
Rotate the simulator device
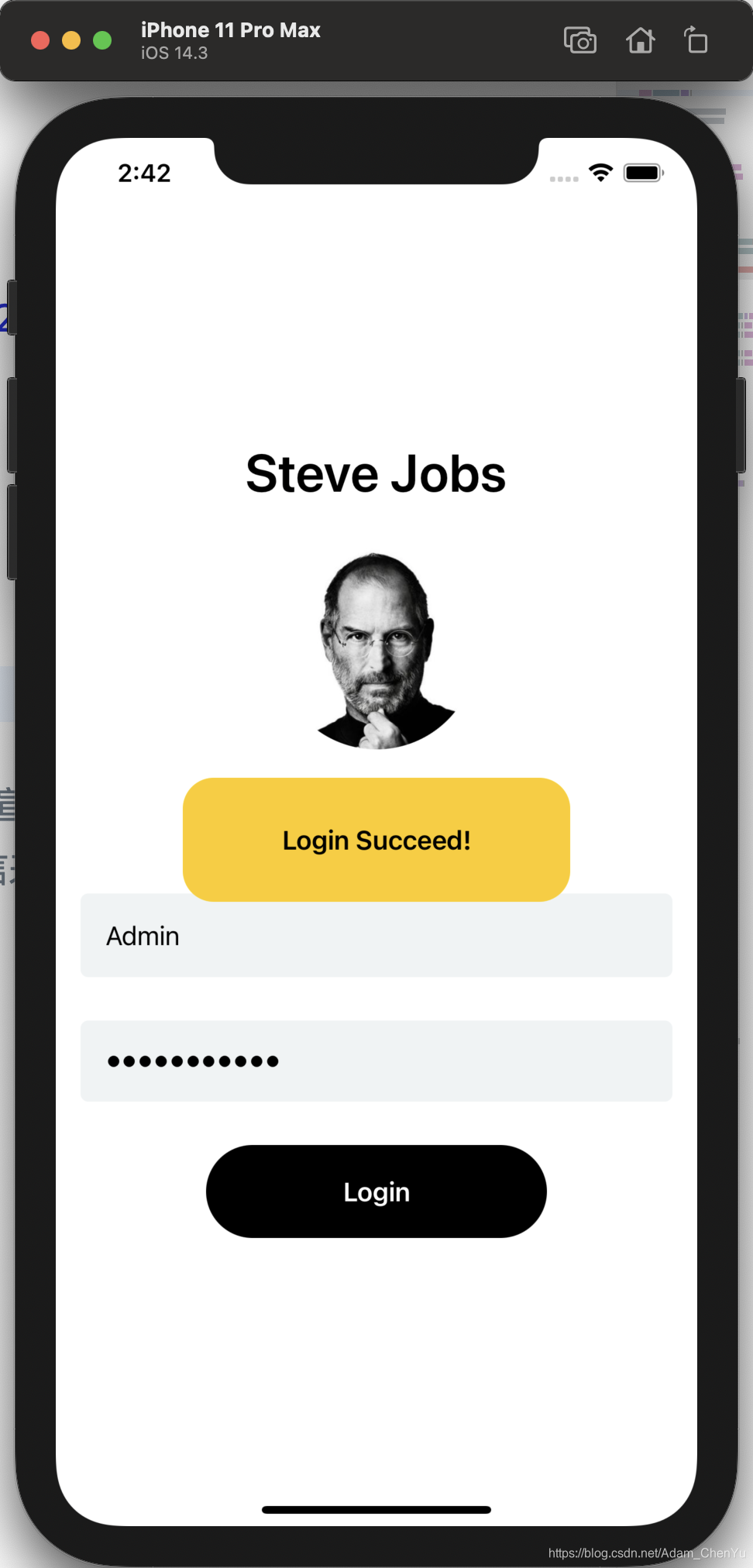[696, 40]
